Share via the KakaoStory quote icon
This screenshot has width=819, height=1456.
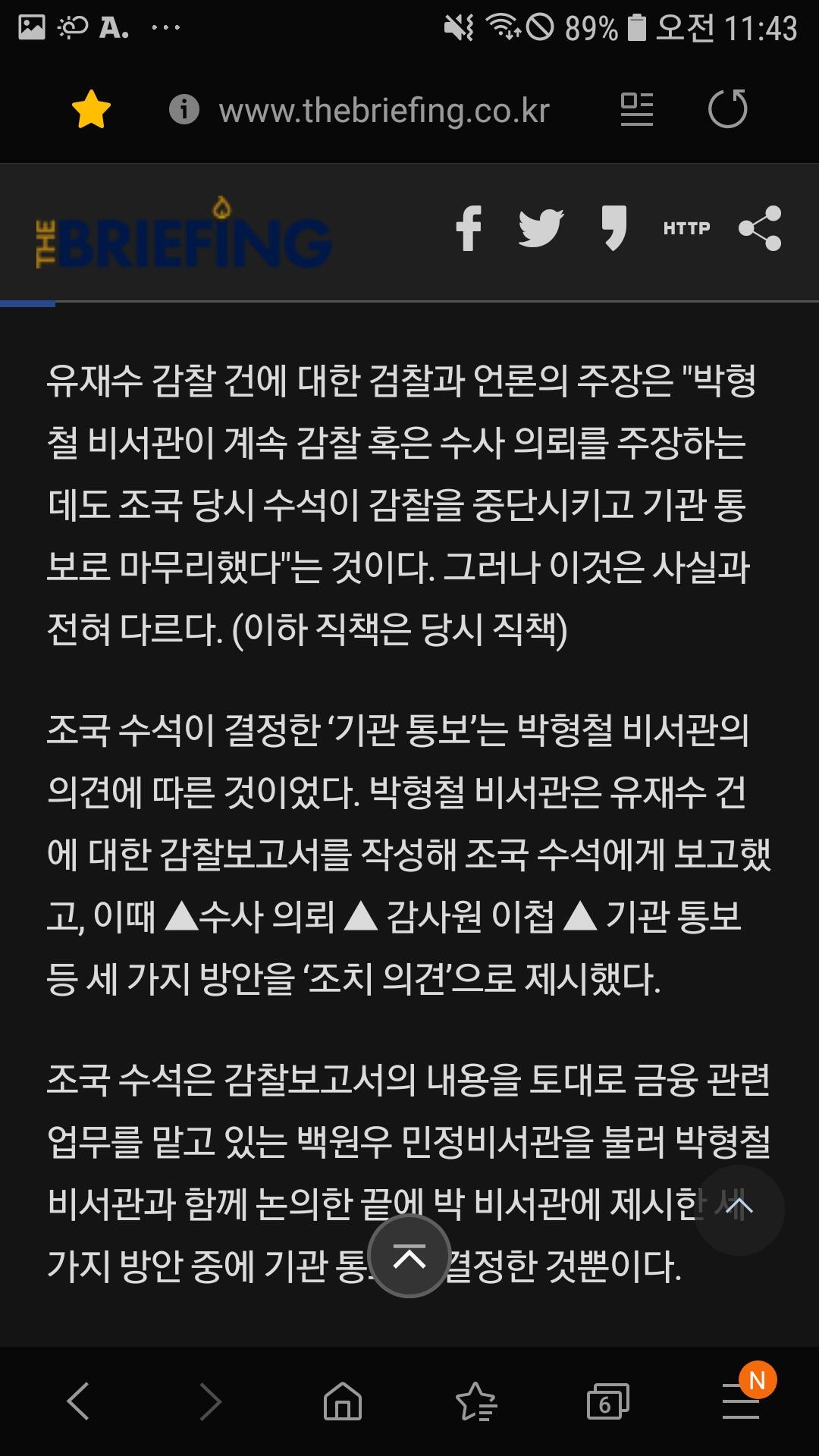click(613, 227)
